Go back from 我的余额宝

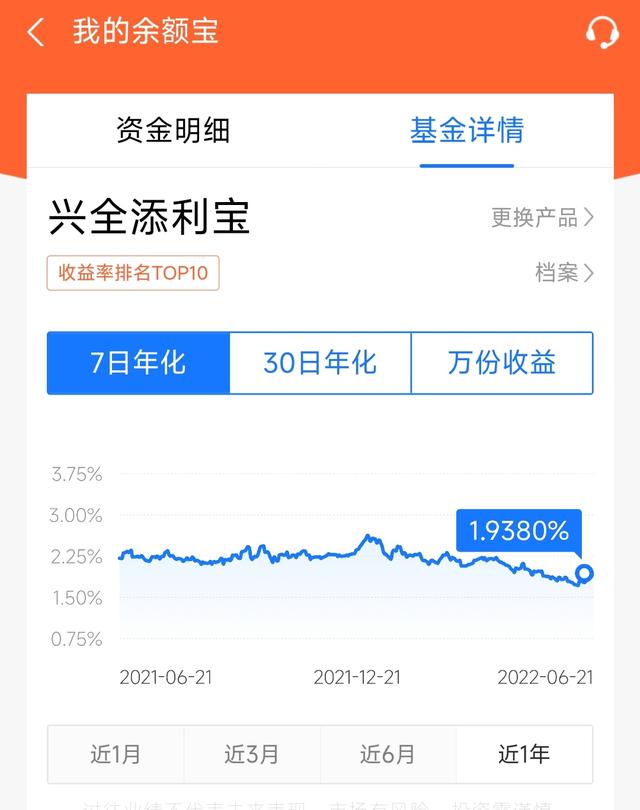point(36,32)
